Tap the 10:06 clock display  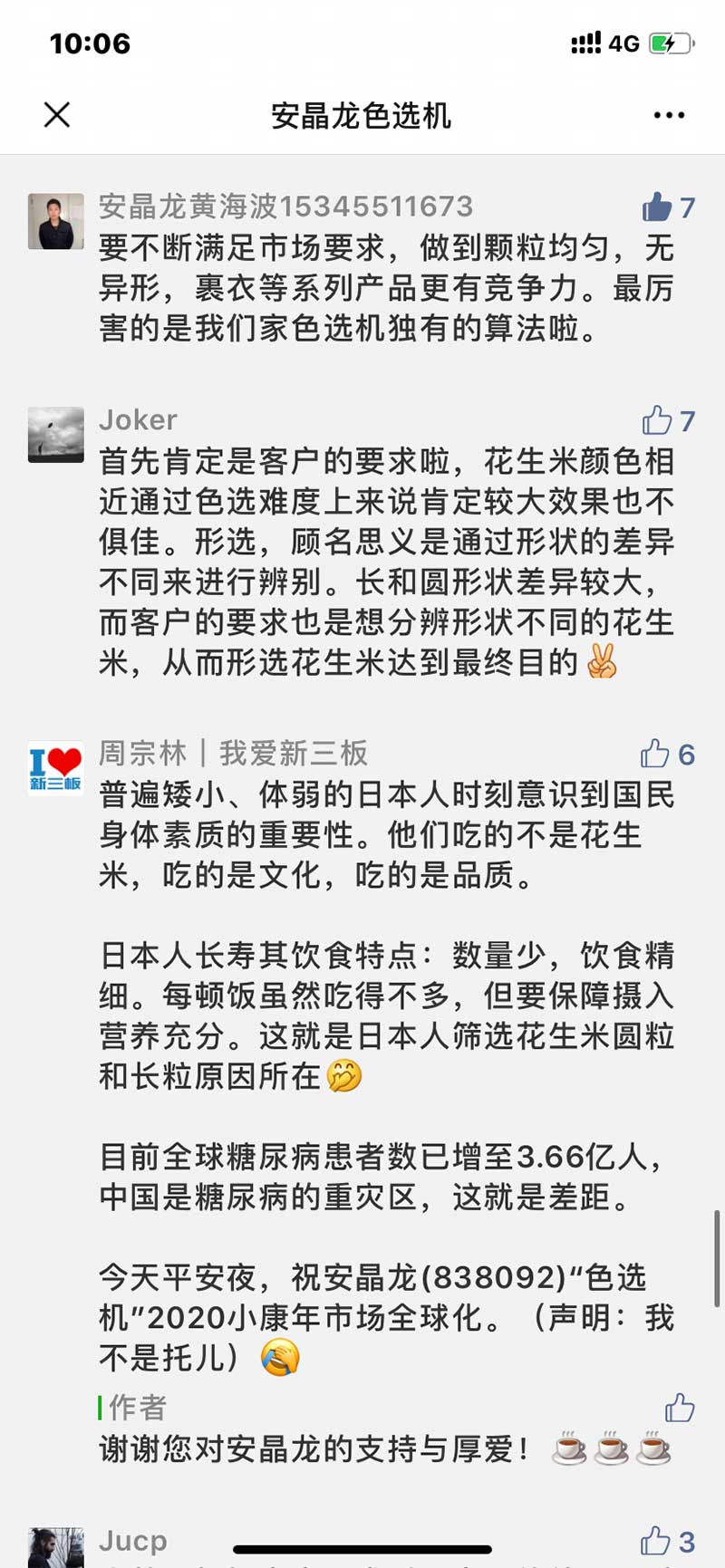coord(91,41)
